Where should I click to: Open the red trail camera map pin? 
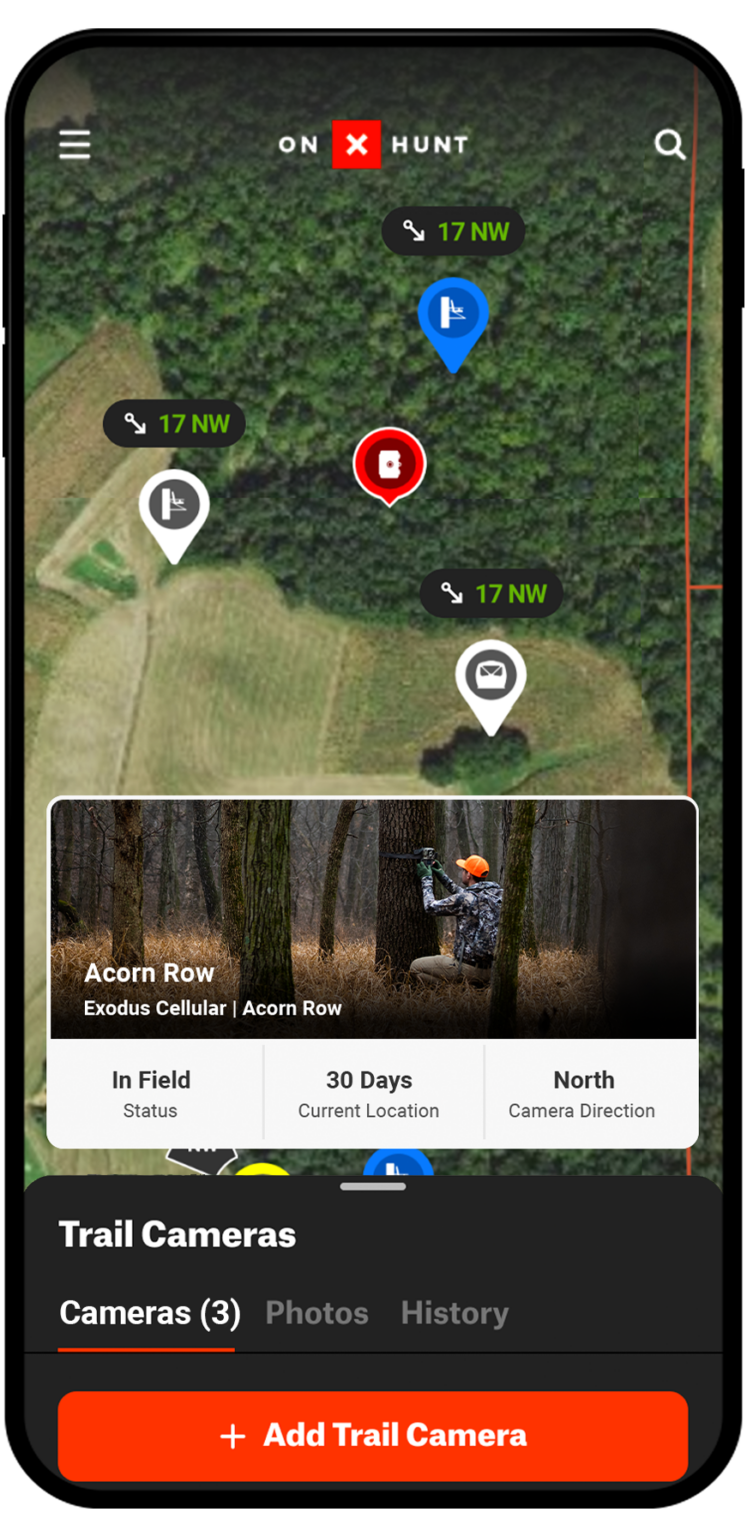click(390, 462)
